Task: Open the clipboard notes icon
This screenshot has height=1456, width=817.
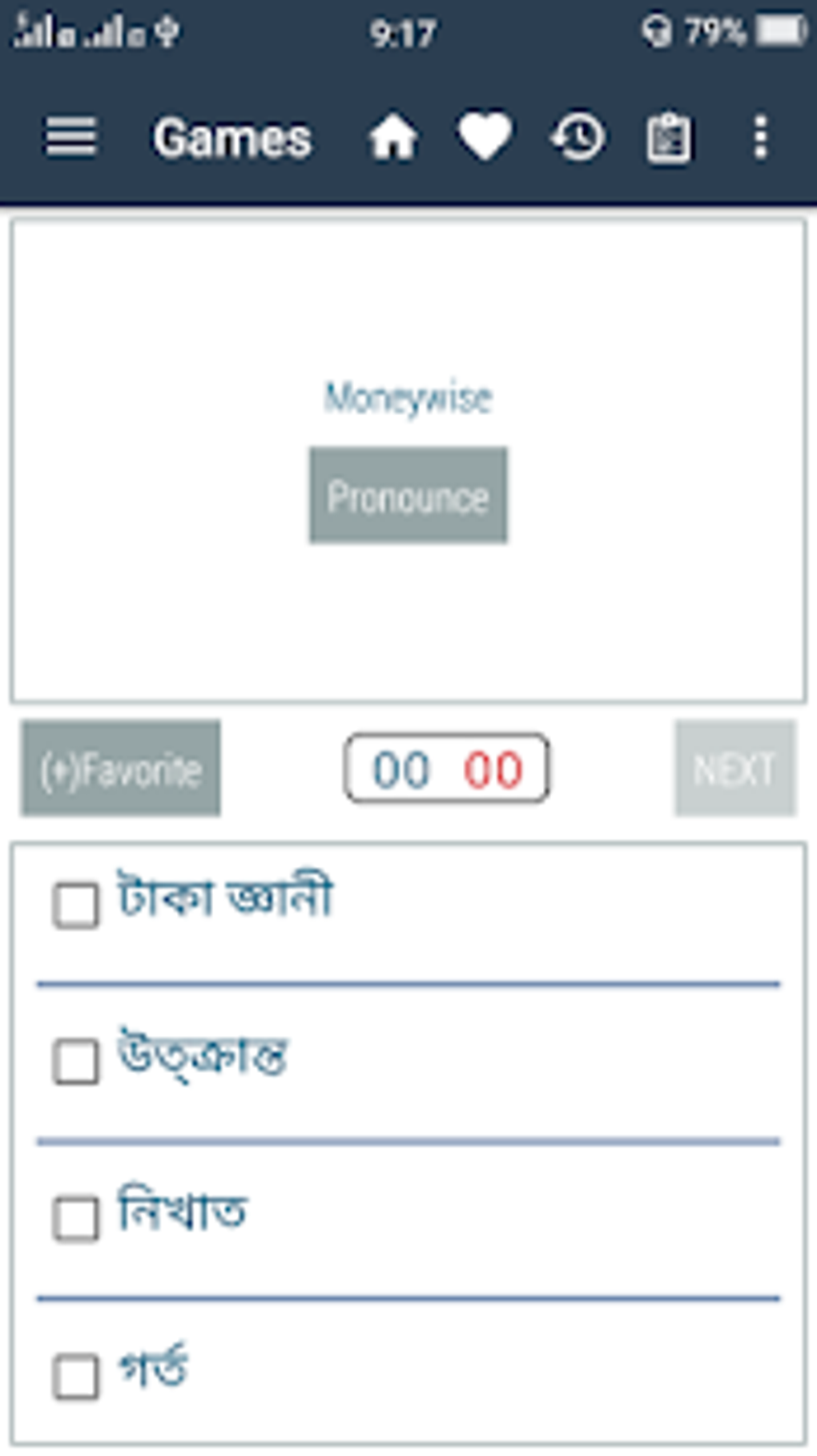Action: pyautogui.click(x=669, y=138)
